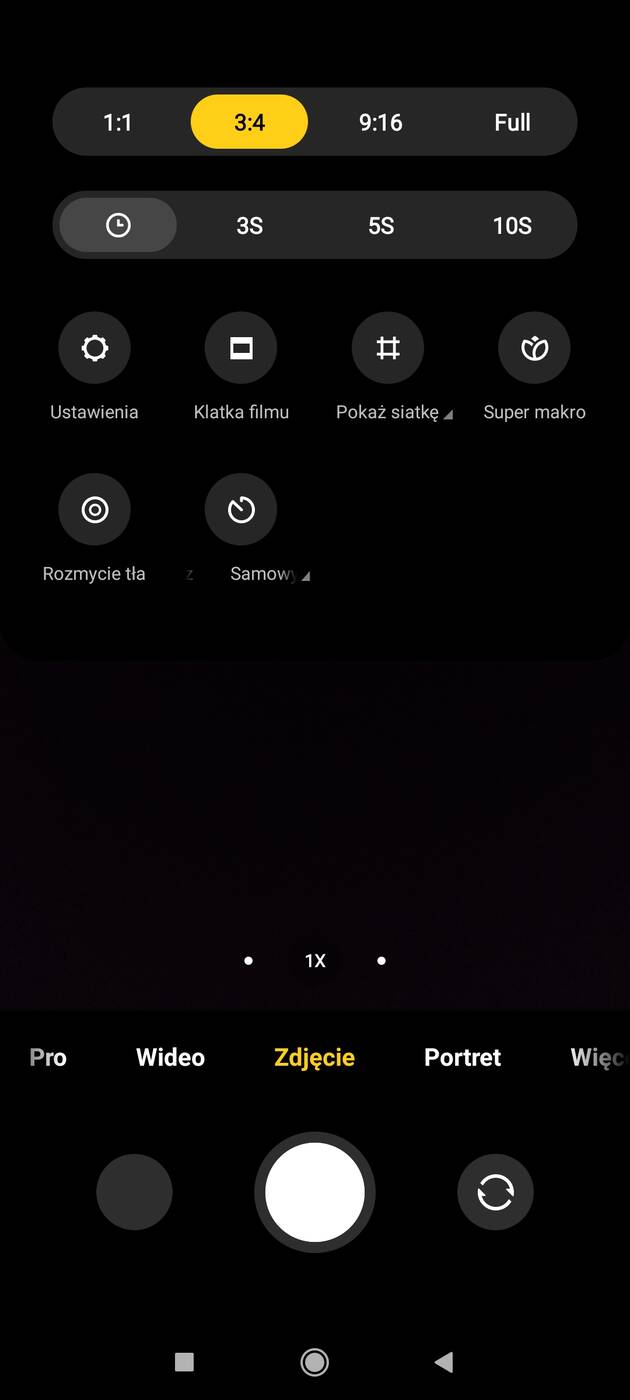Image resolution: width=630 pixels, height=1400 pixels.
Task: Turn off timer with the clock icon
Action: (x=118, y=225)
